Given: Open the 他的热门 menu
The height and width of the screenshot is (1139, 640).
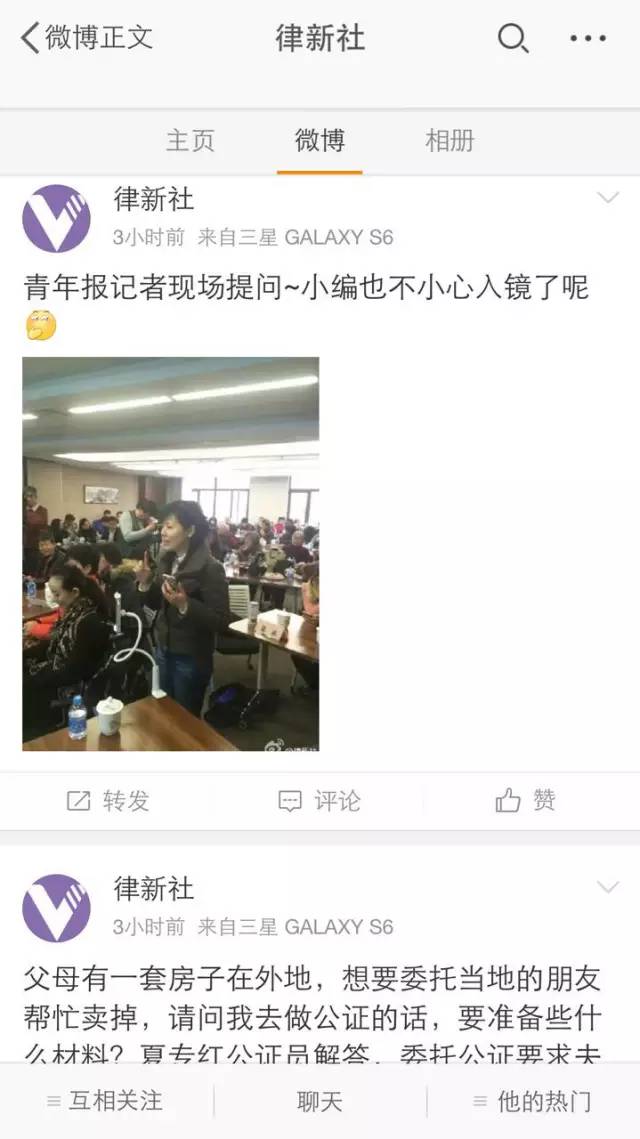Looking at the screenshot, I should [x=532, y=1101].
